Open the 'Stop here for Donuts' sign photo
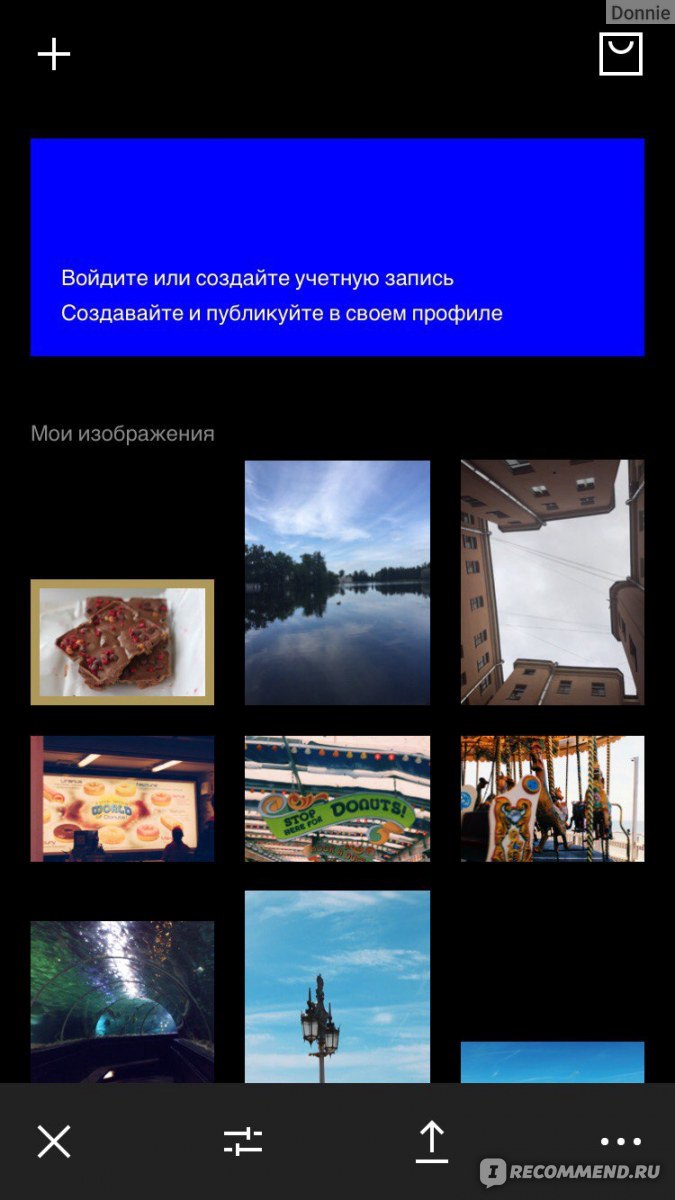675x1200 pixels. [x=337, y=798]
